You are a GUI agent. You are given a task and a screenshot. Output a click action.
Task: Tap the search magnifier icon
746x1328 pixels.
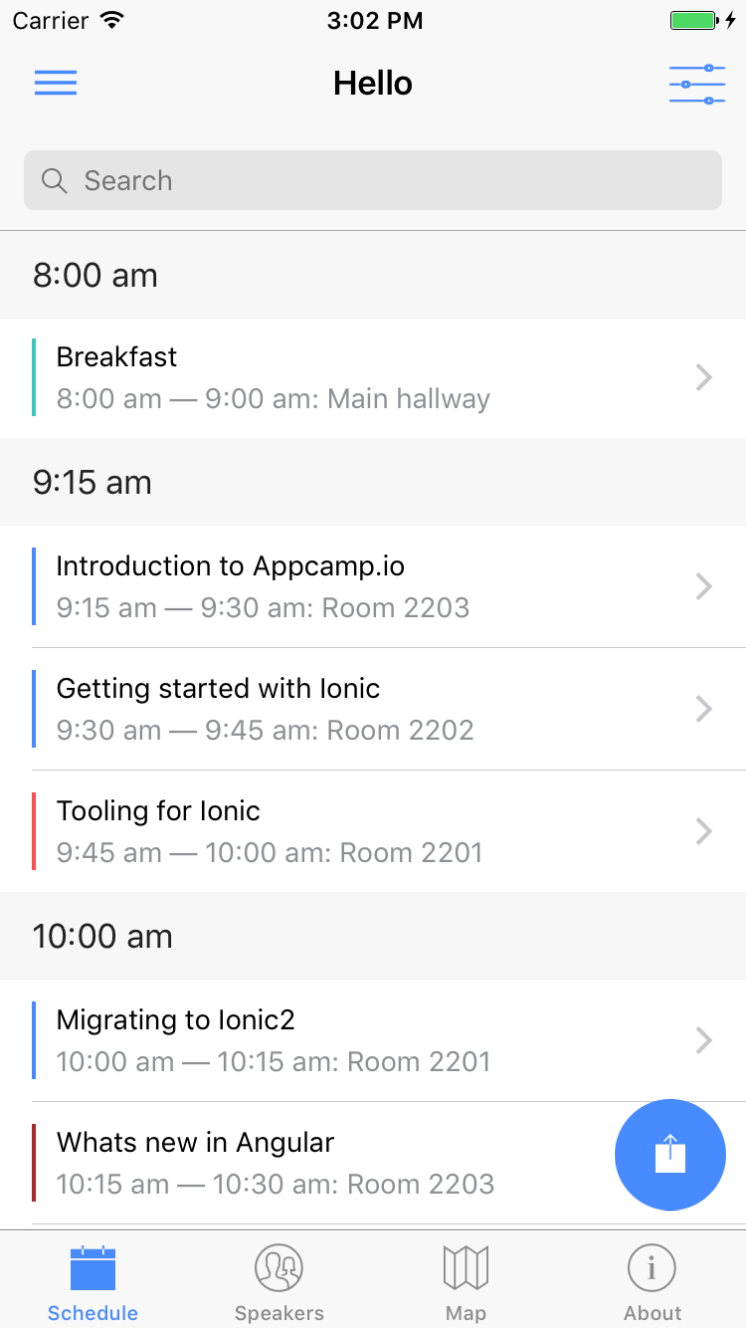[x=54, y=181]
